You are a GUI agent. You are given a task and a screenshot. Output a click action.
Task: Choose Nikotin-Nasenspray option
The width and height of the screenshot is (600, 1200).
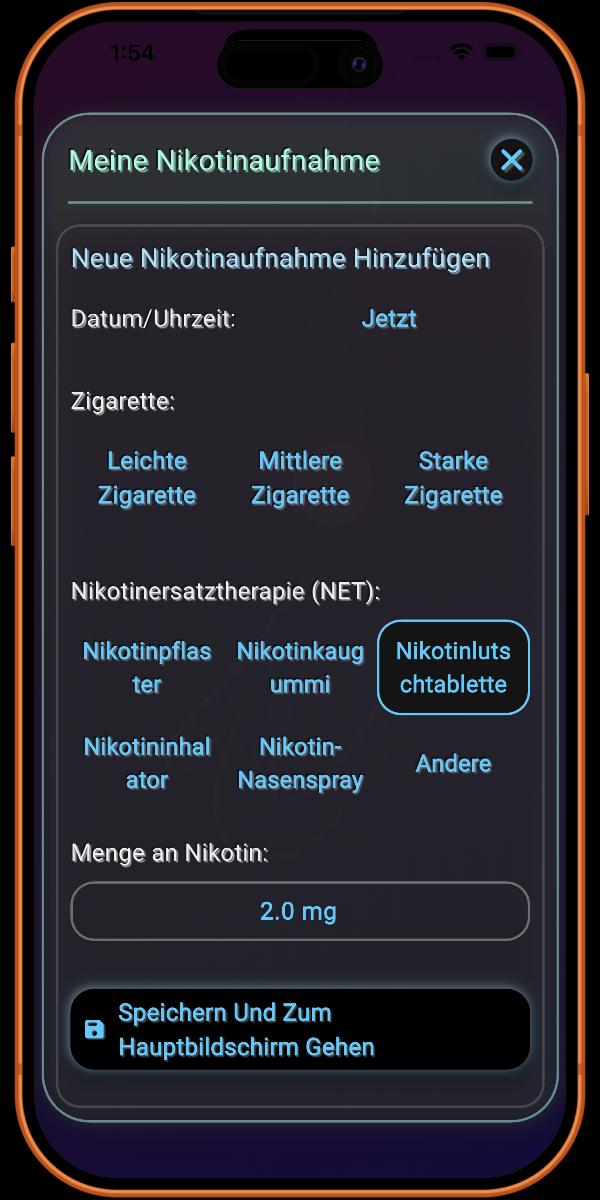[300, 763]
